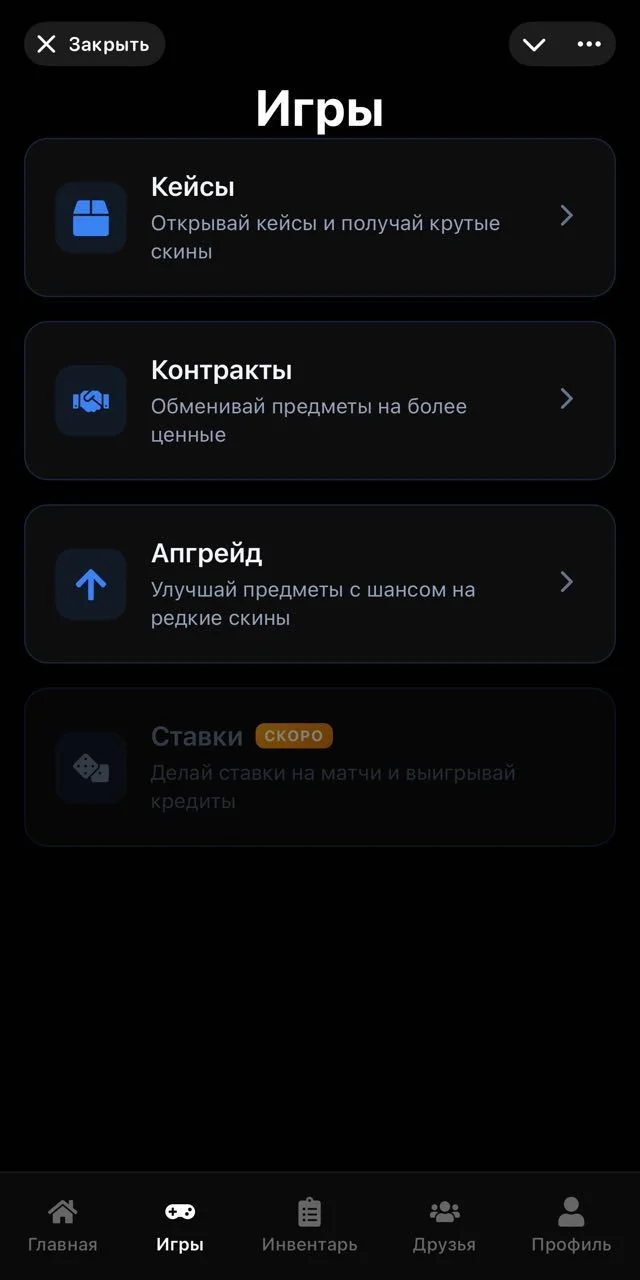Image resolution: width=640 pixels, height=1280 pixels.
Task: Collapse the app with the down chevron
Action: (x=534, y=44)
